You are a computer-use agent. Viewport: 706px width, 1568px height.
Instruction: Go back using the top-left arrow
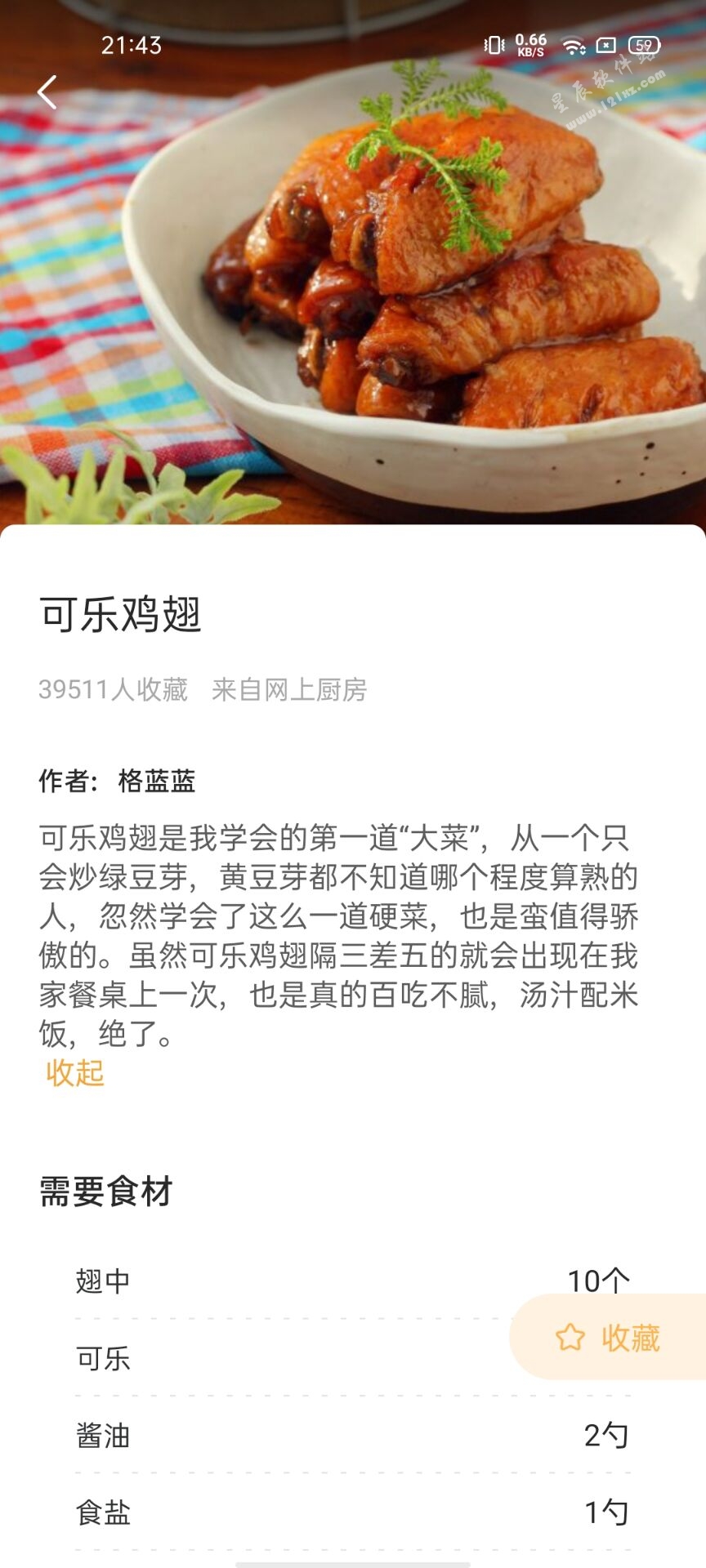47,92
